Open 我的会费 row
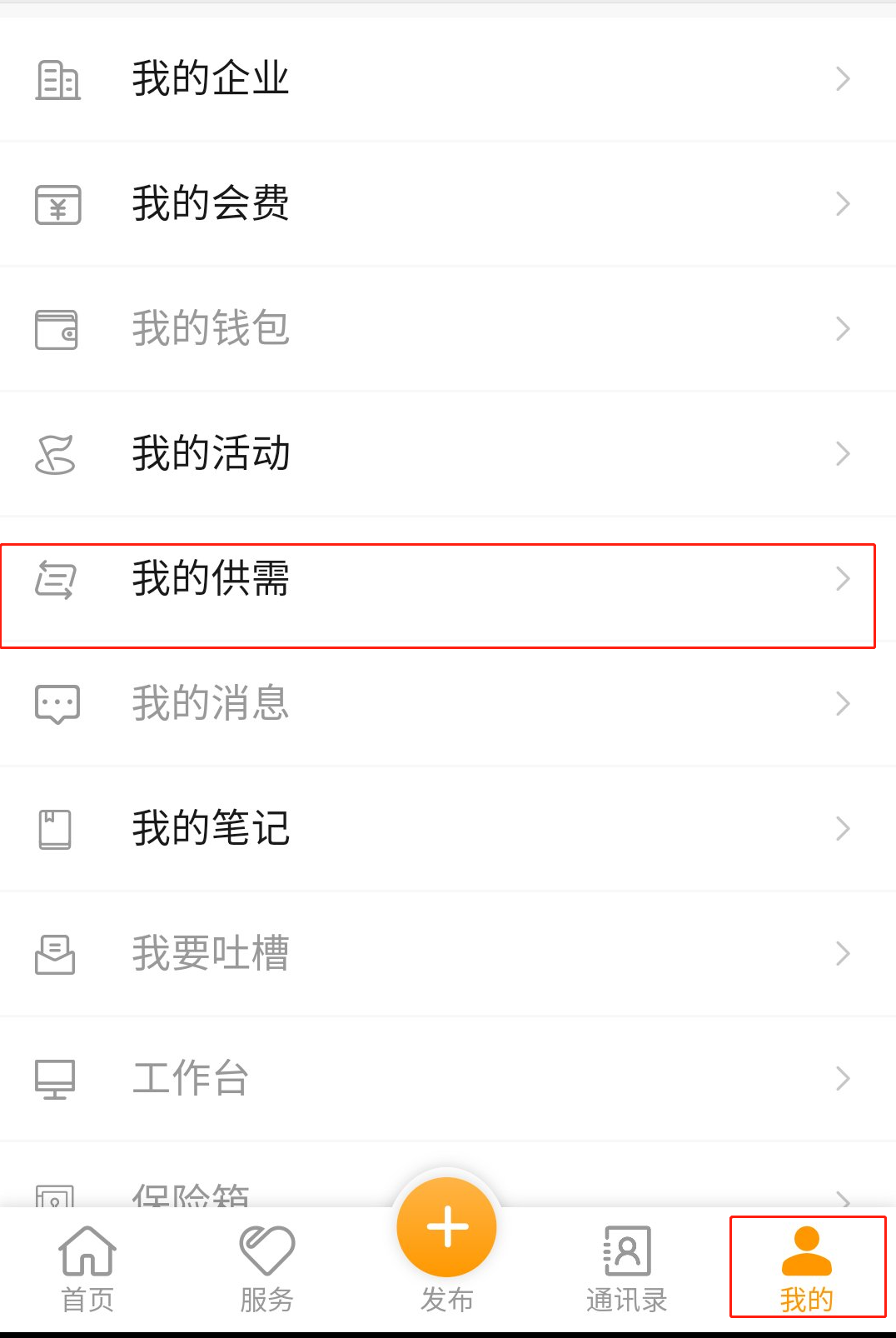This screenshot has width=896, height=1338. coord(447,204)
